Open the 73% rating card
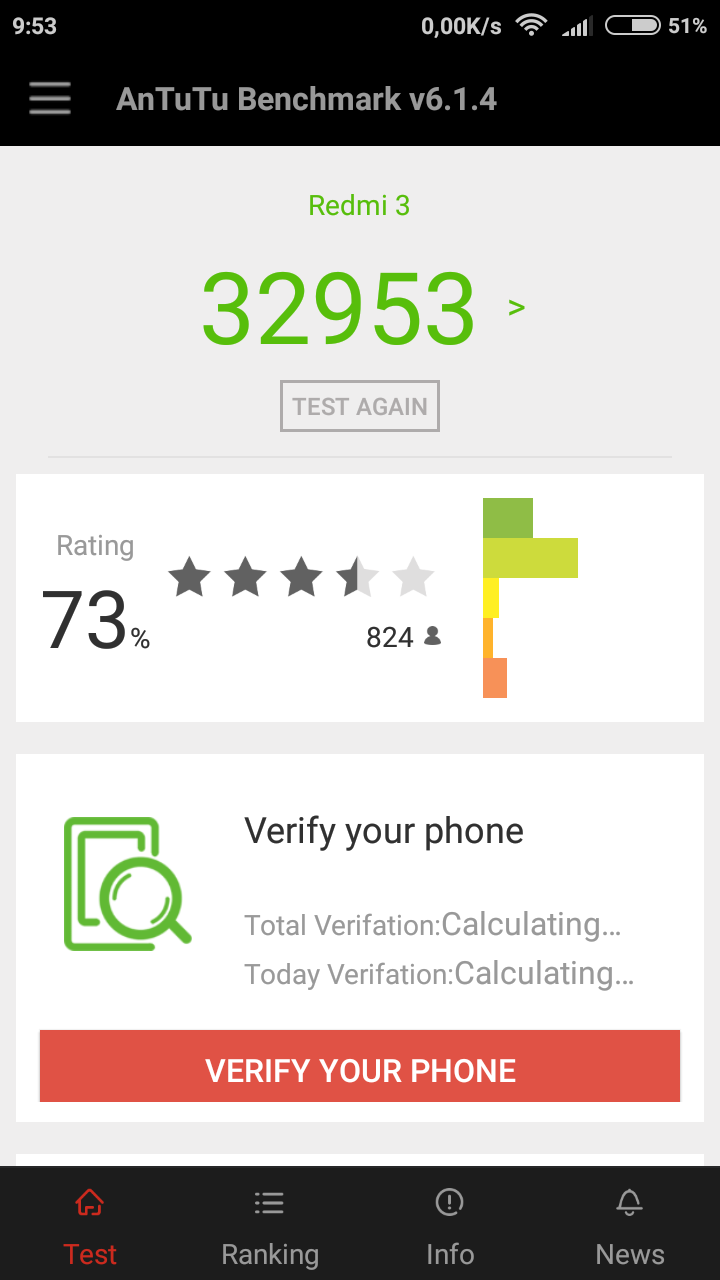 (x=360, y=598)
